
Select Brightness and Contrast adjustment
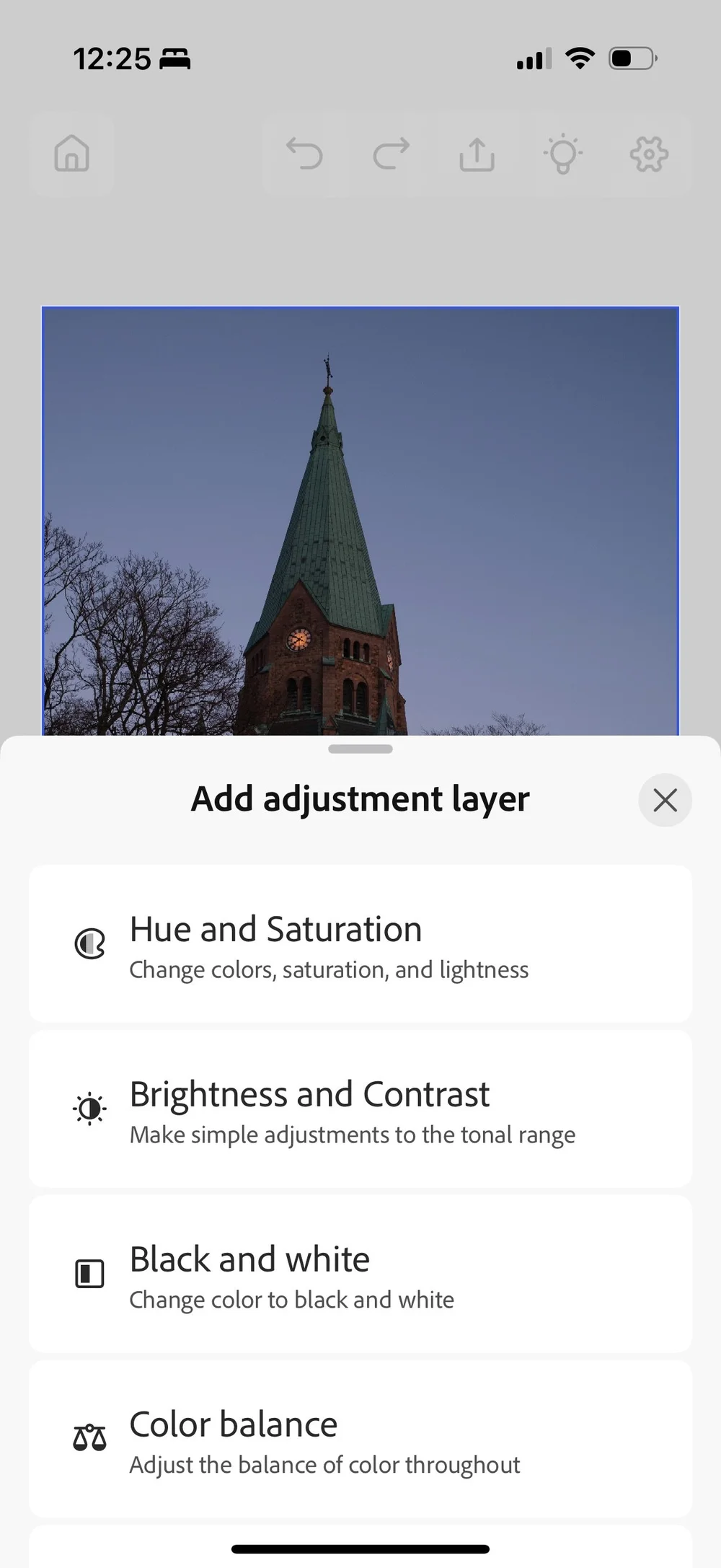pyautogui.click(x=360, y=1109)
